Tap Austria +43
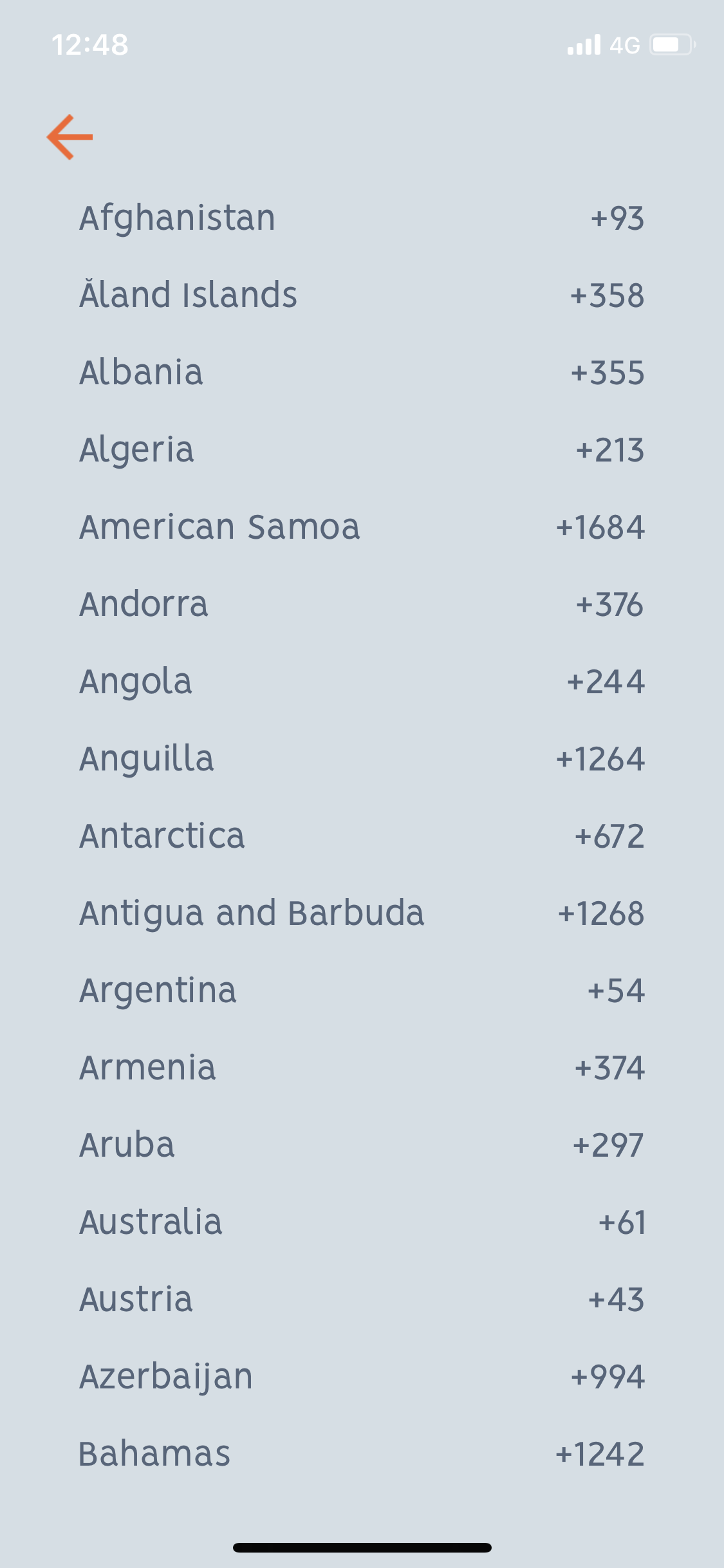The image size is (724, 1568). pyautogui.click(x=362, y=1299)
